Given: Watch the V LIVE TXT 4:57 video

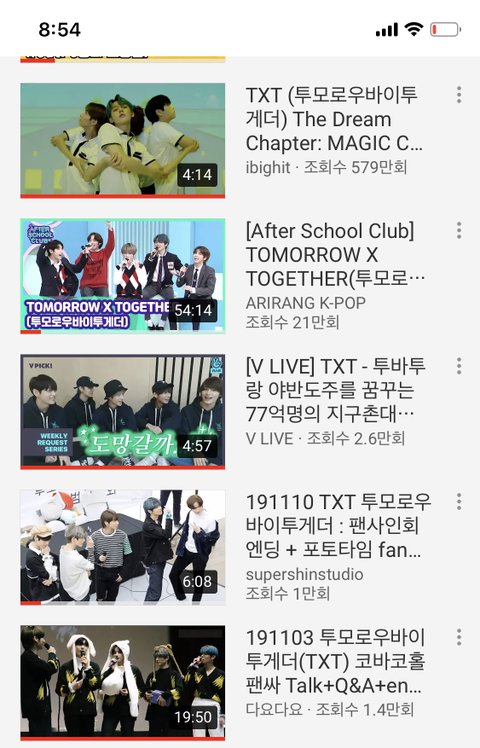Looking at the screenshot, I should (123, 412).
